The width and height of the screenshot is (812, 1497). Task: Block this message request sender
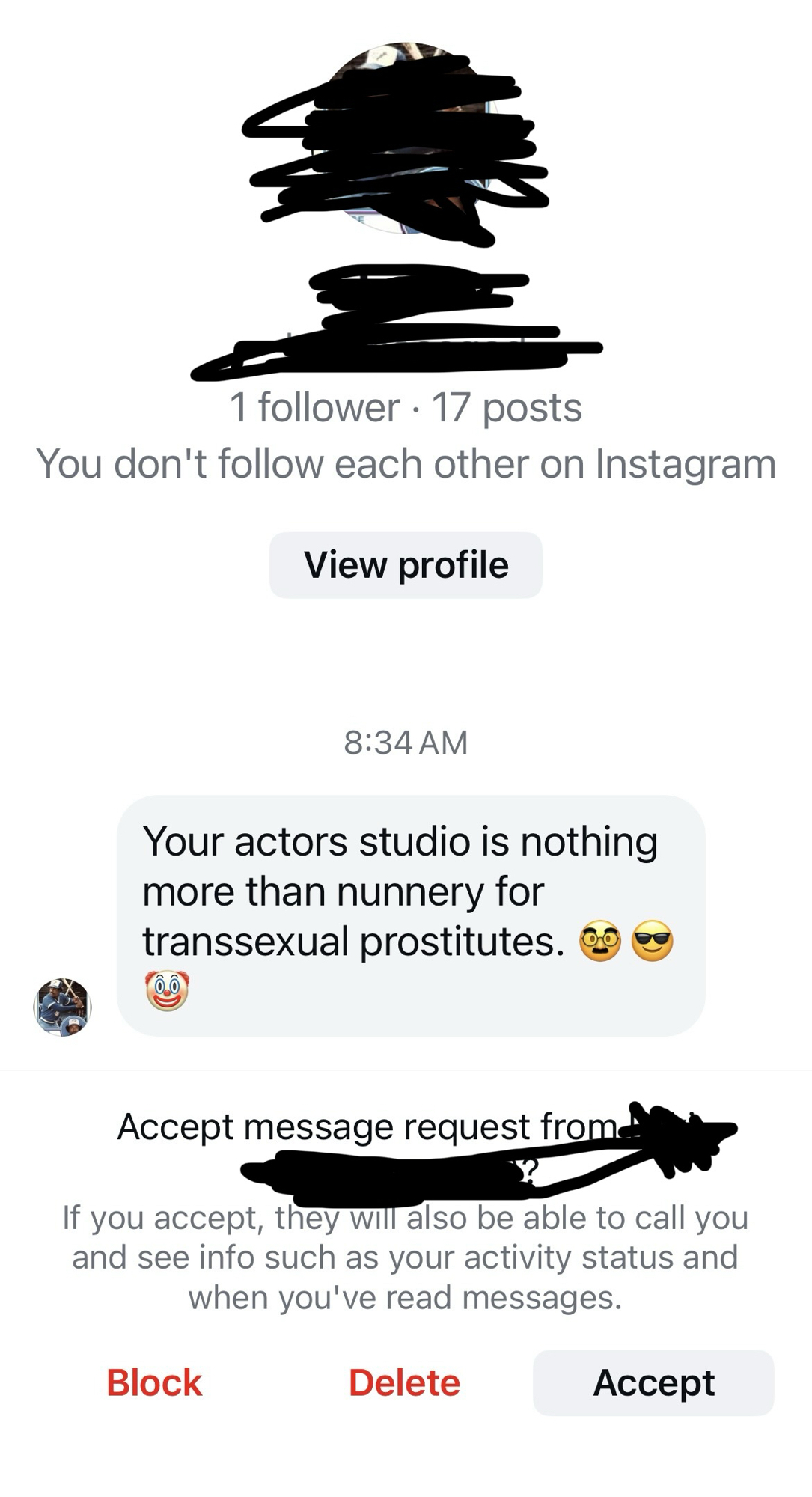154,1382
